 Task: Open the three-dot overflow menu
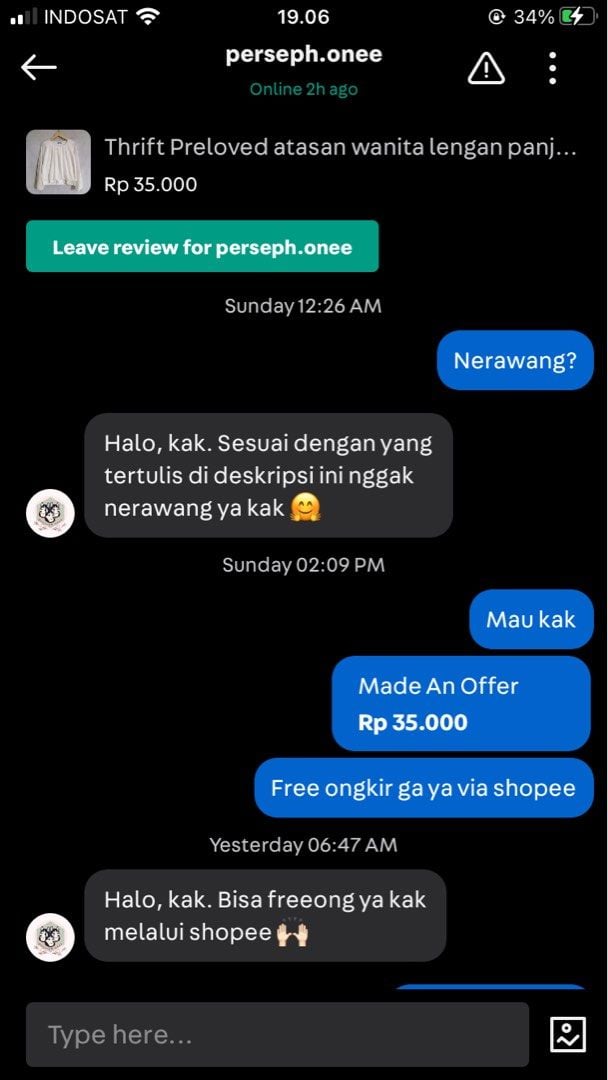click(x=553, y=68)
